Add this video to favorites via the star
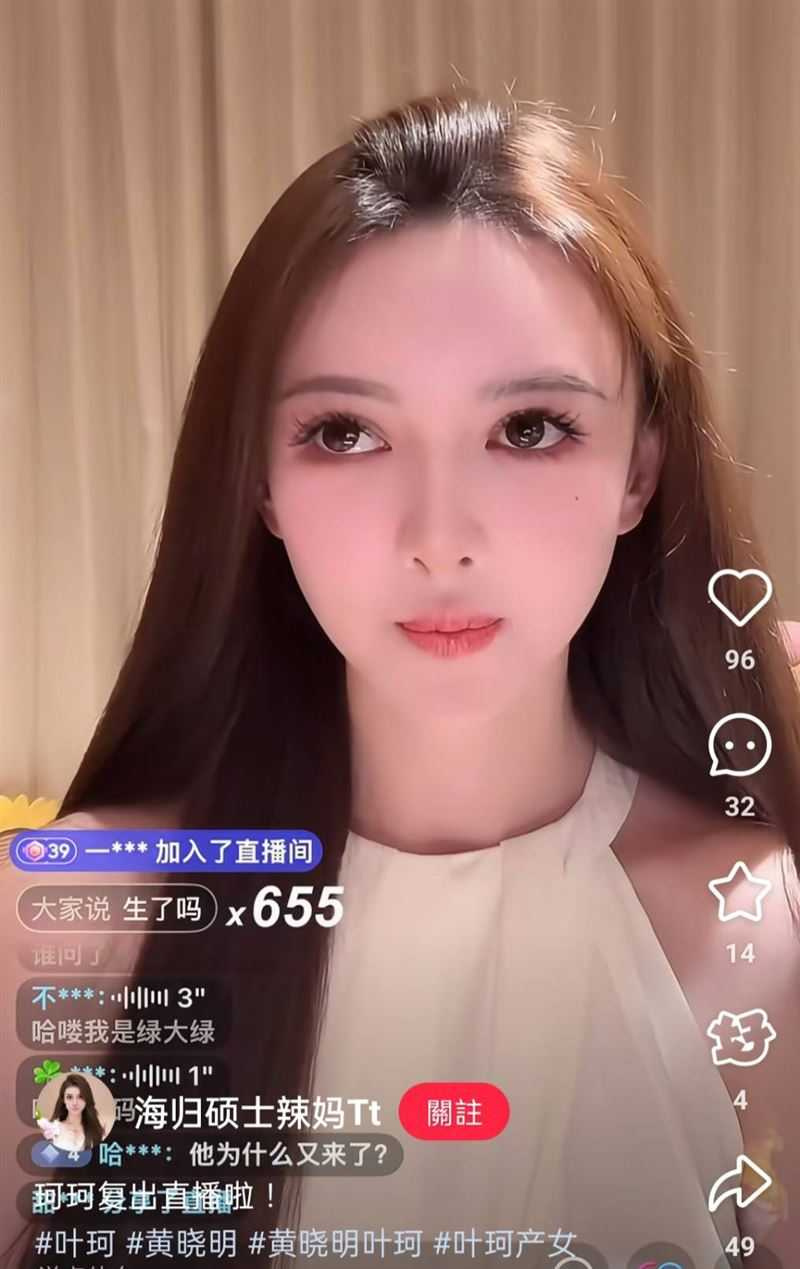The width and height of the screenshot is (800, 1269). [x=739, y=892]
